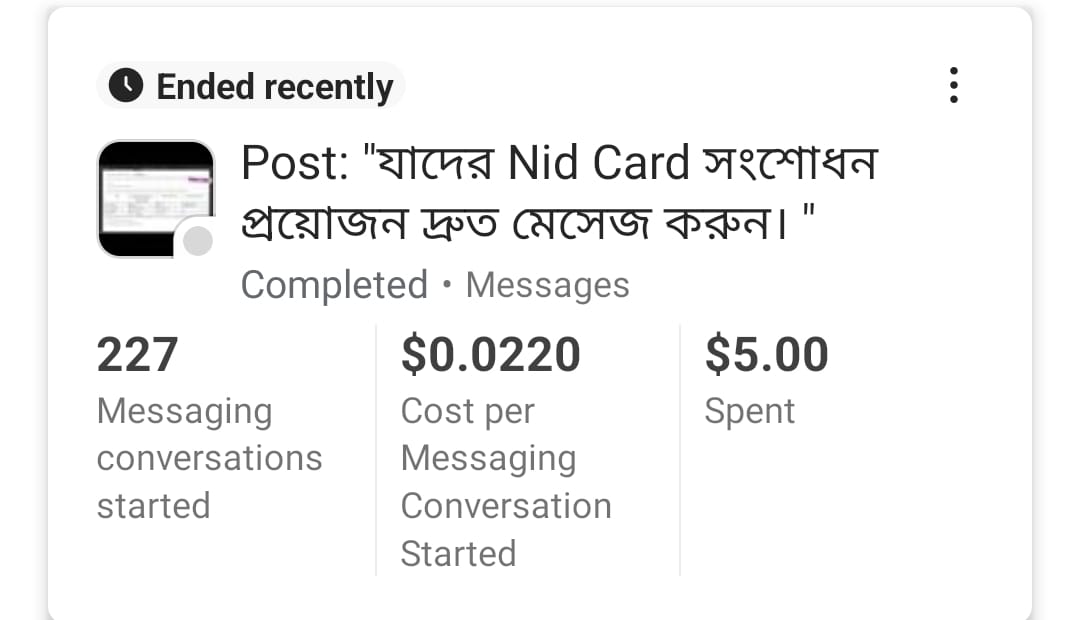Open the Nid Card post ad details
This screenshot has width=1080, height=620.
[x=558, y=194]
